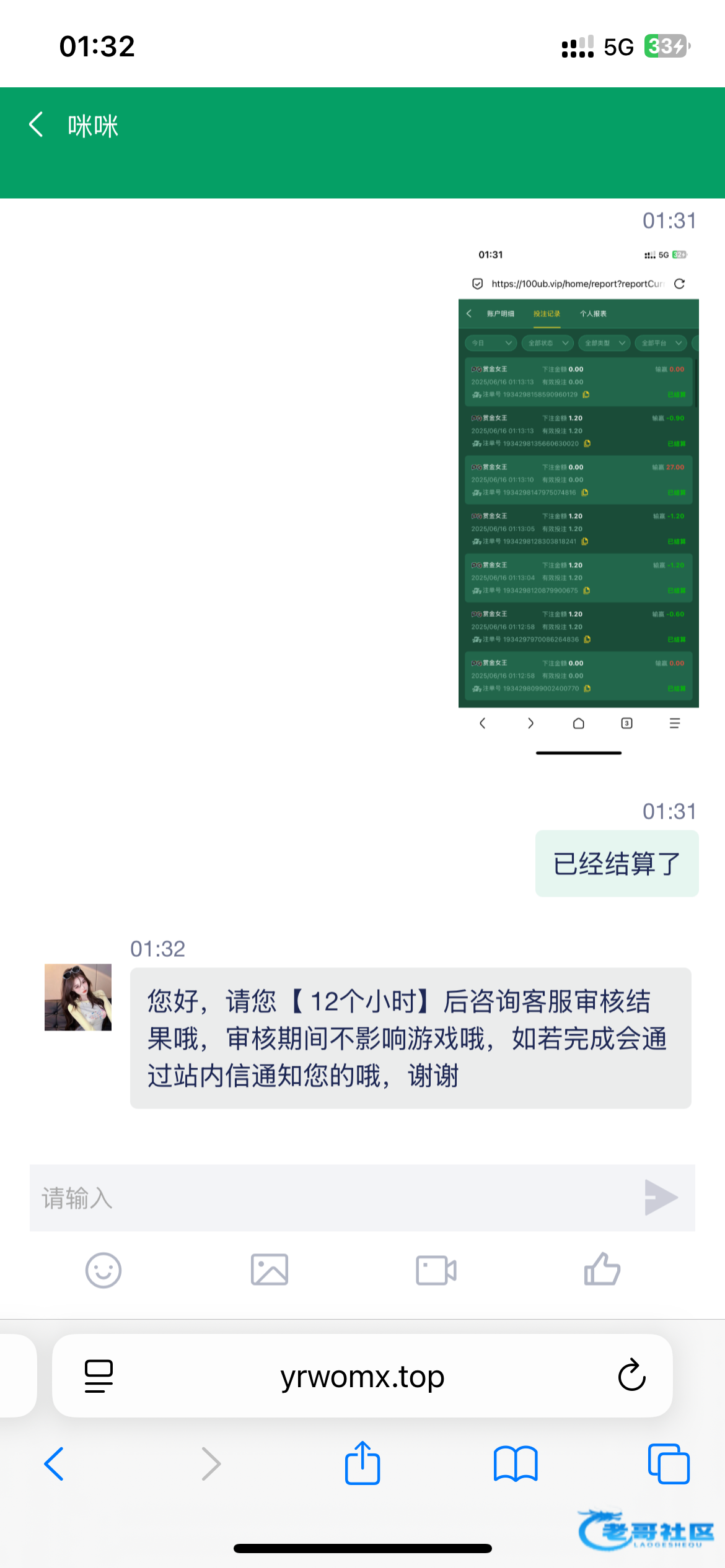
Task: Go back from the 咪咪 chat
Action: [36, 125]
